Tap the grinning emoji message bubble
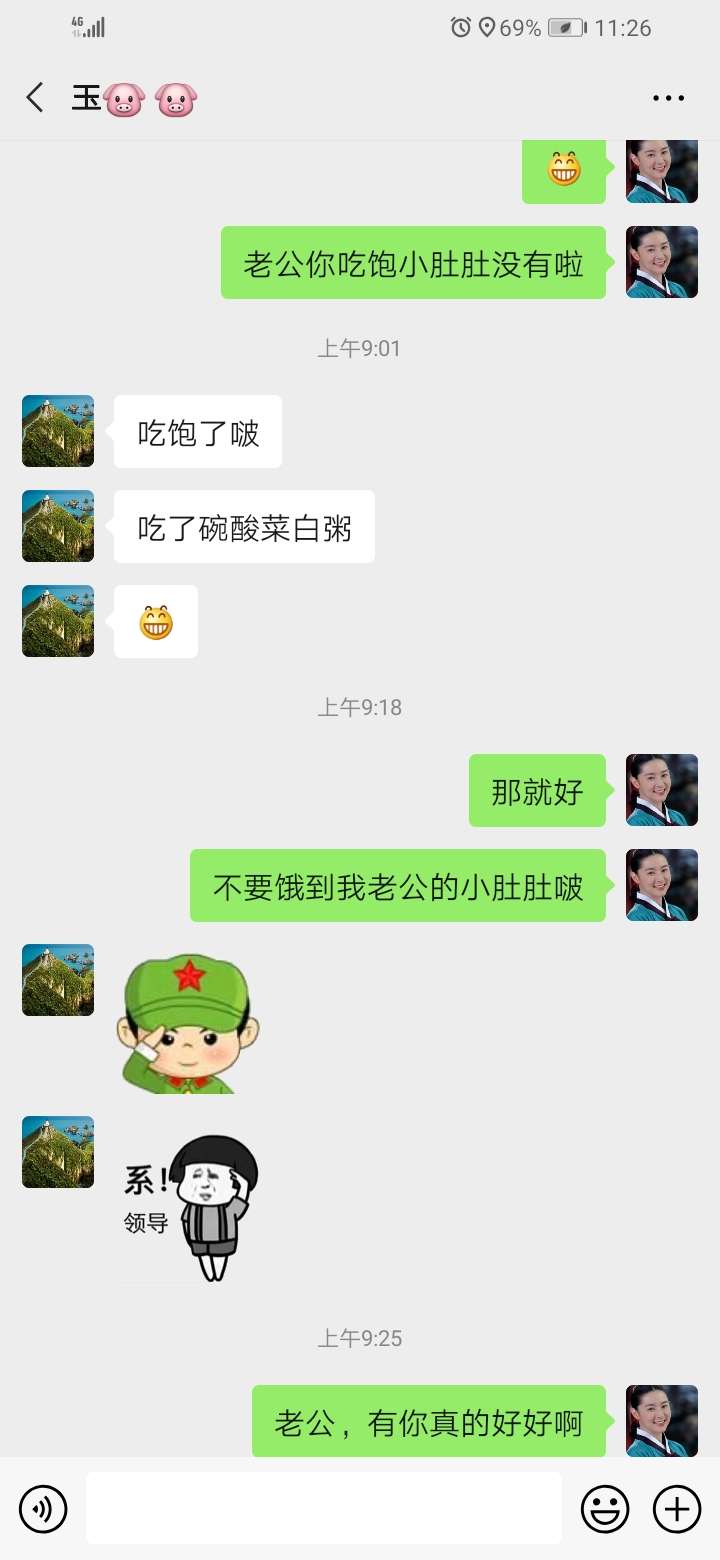Screen dimensions: 720x1560 tap(564, 171)
